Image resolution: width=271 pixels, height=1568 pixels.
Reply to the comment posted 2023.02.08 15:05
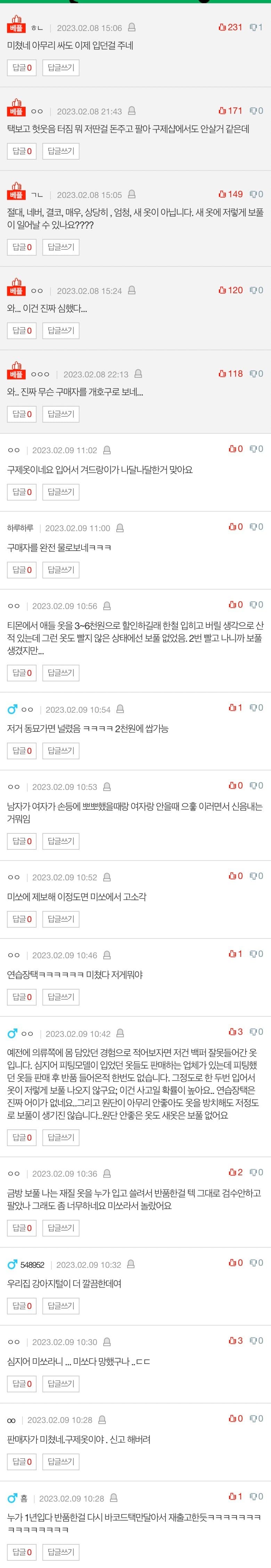click(x=61, y=247)
